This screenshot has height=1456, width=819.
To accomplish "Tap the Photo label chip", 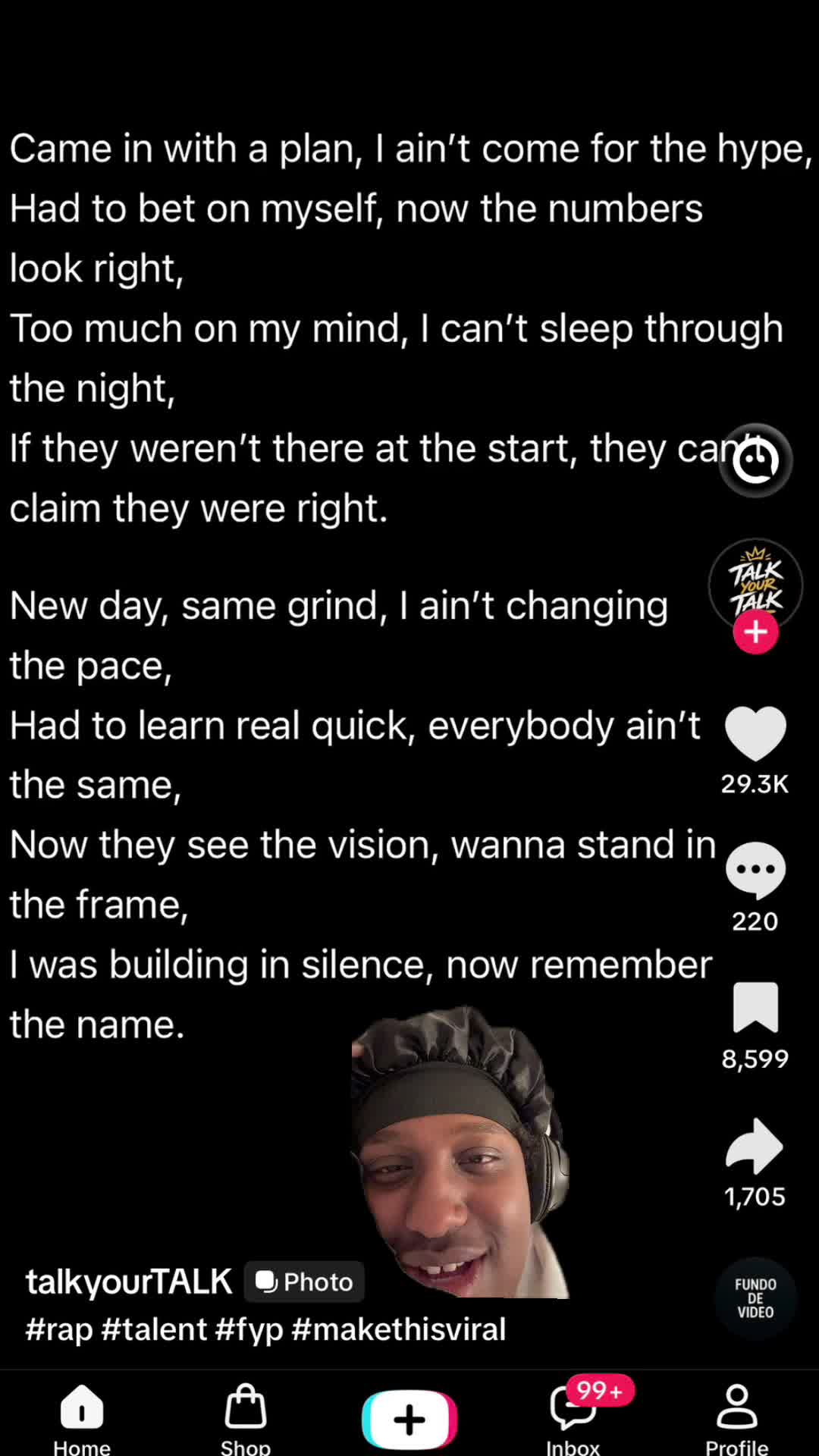I will (304, 1282).
